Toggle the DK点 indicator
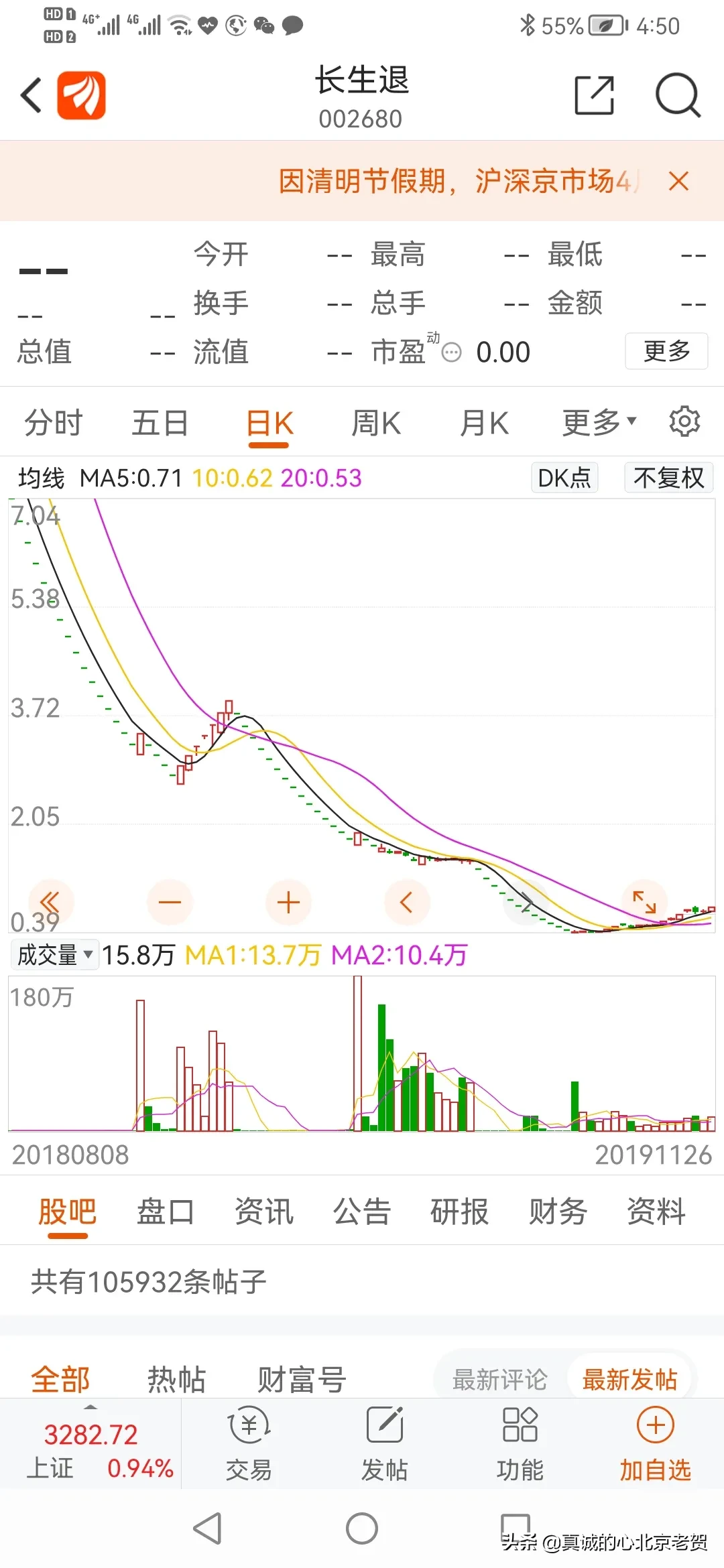This screenshot has width=724, height=1568. (x=564, y=478)
